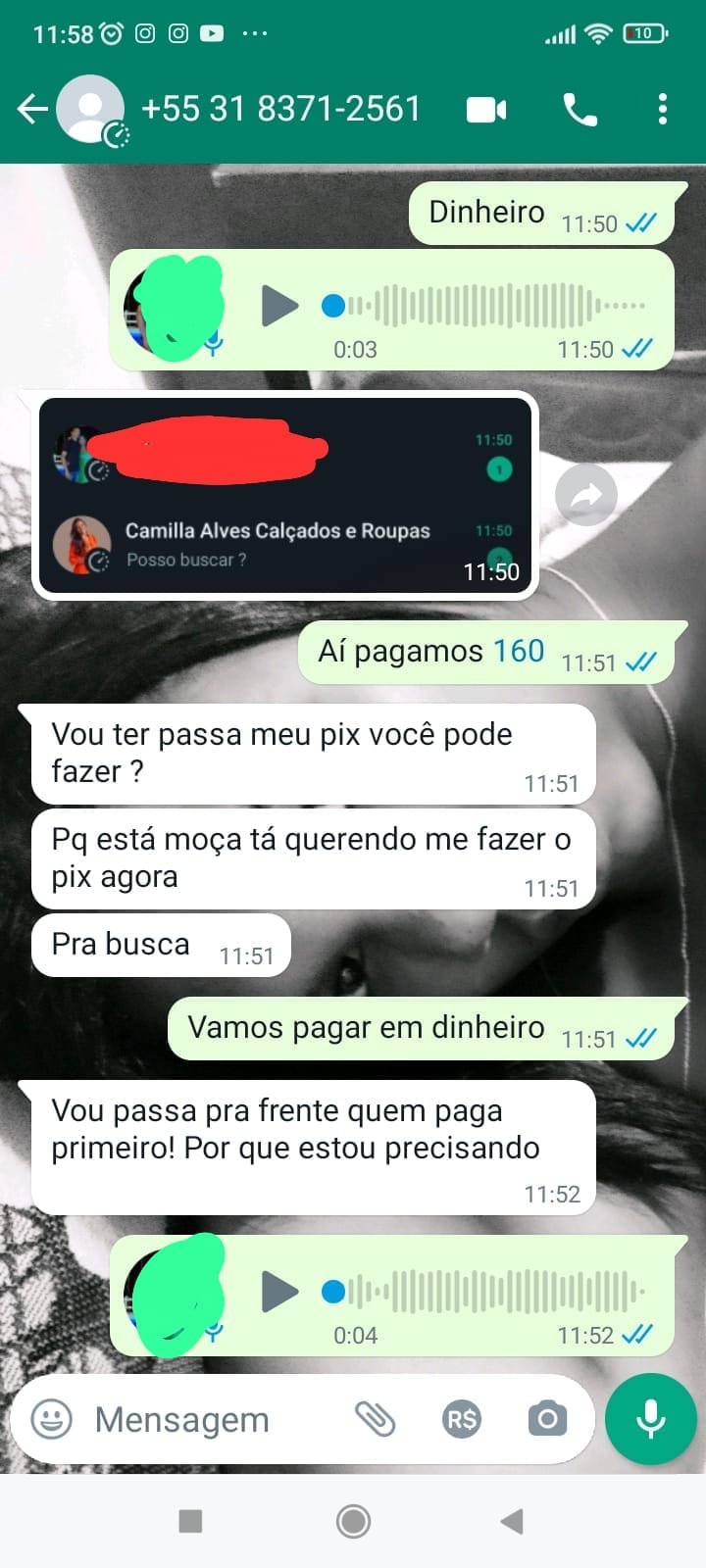Attach a file to the chat
The image size is (706, 1568).
pyautogui.click(x=375, y=1418)
